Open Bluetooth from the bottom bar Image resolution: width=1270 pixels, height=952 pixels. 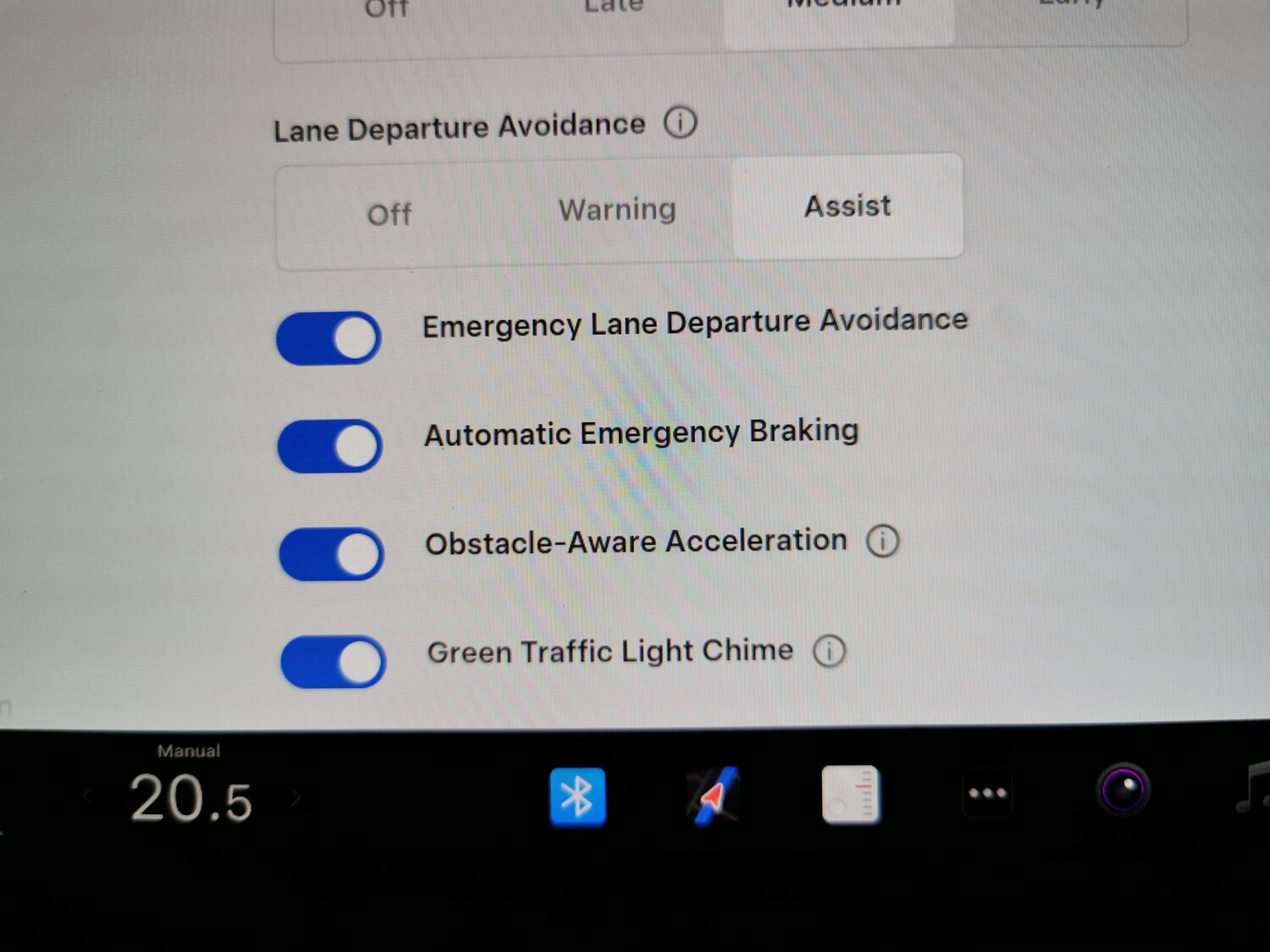577,796
